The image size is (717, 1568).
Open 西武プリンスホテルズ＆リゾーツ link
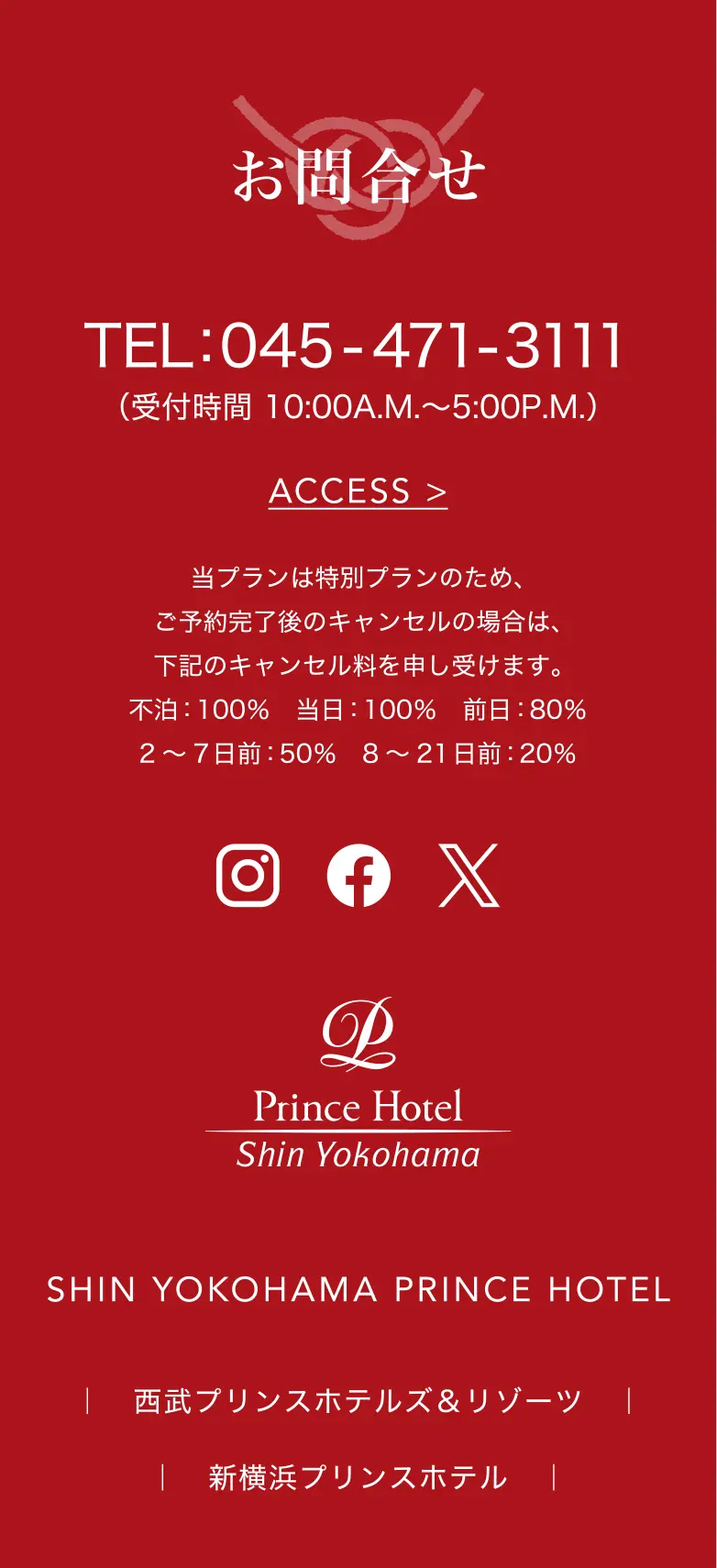tap(358, 1401)
